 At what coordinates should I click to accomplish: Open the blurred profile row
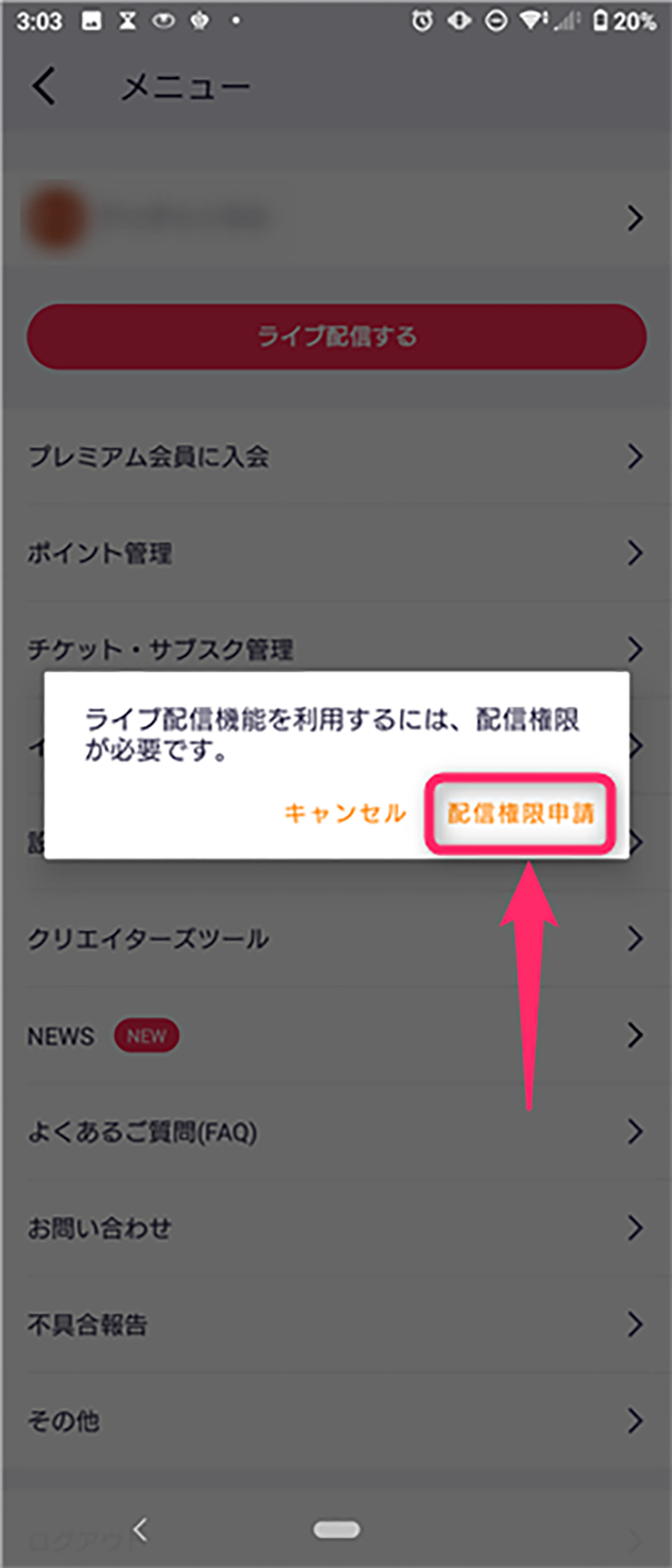[336, 218]
